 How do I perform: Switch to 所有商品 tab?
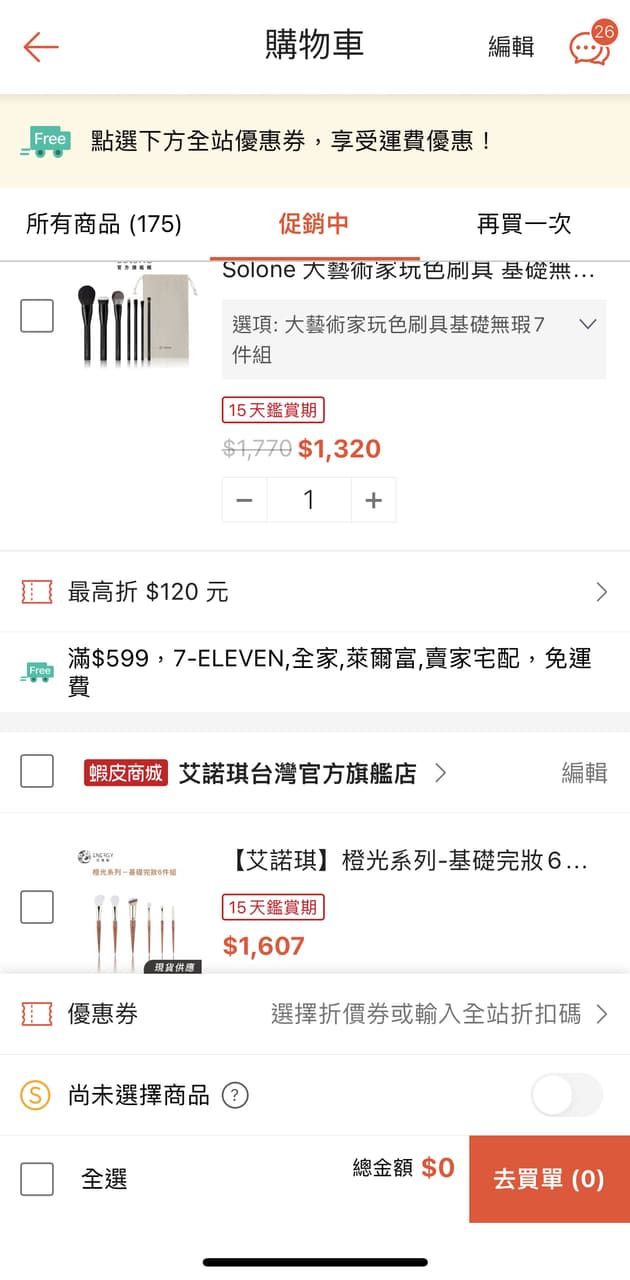coord(104,224)
